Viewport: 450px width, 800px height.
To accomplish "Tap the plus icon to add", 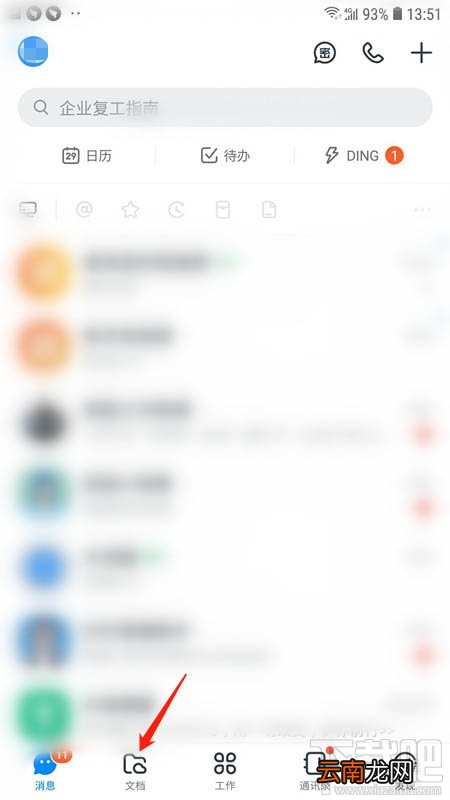I will click(421, 53).
